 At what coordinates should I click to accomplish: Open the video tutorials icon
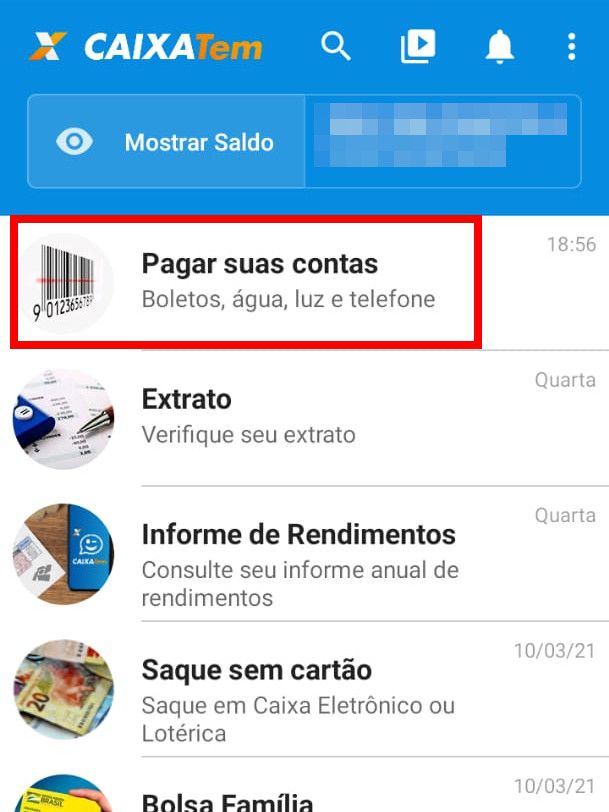418,46
